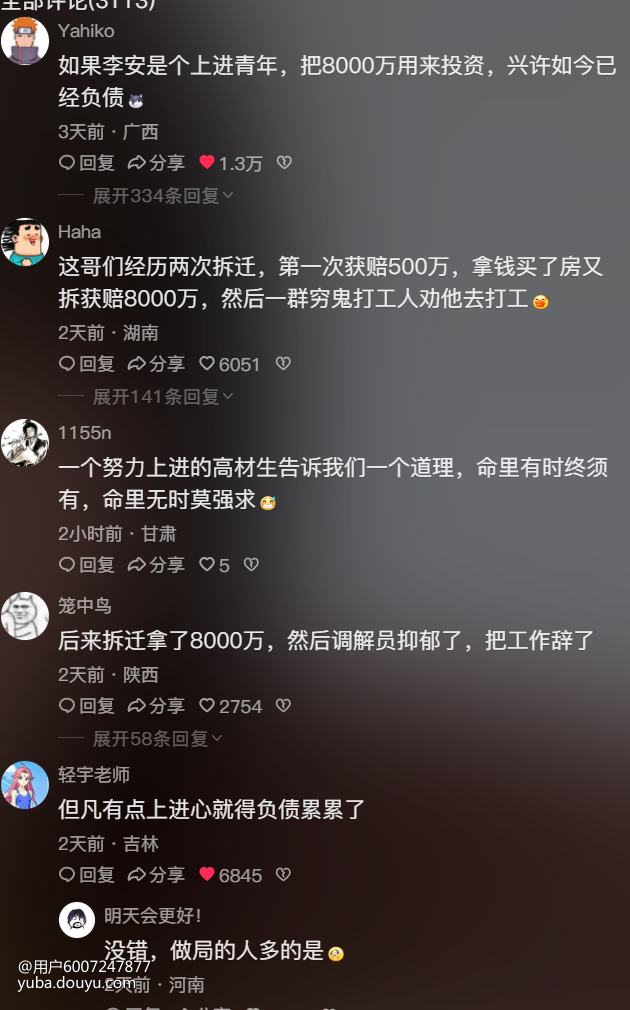The height and width of the screenshot is (1010, 630).
Task: Share 轻宇老师's comment
Action: (x=156, y=875)
